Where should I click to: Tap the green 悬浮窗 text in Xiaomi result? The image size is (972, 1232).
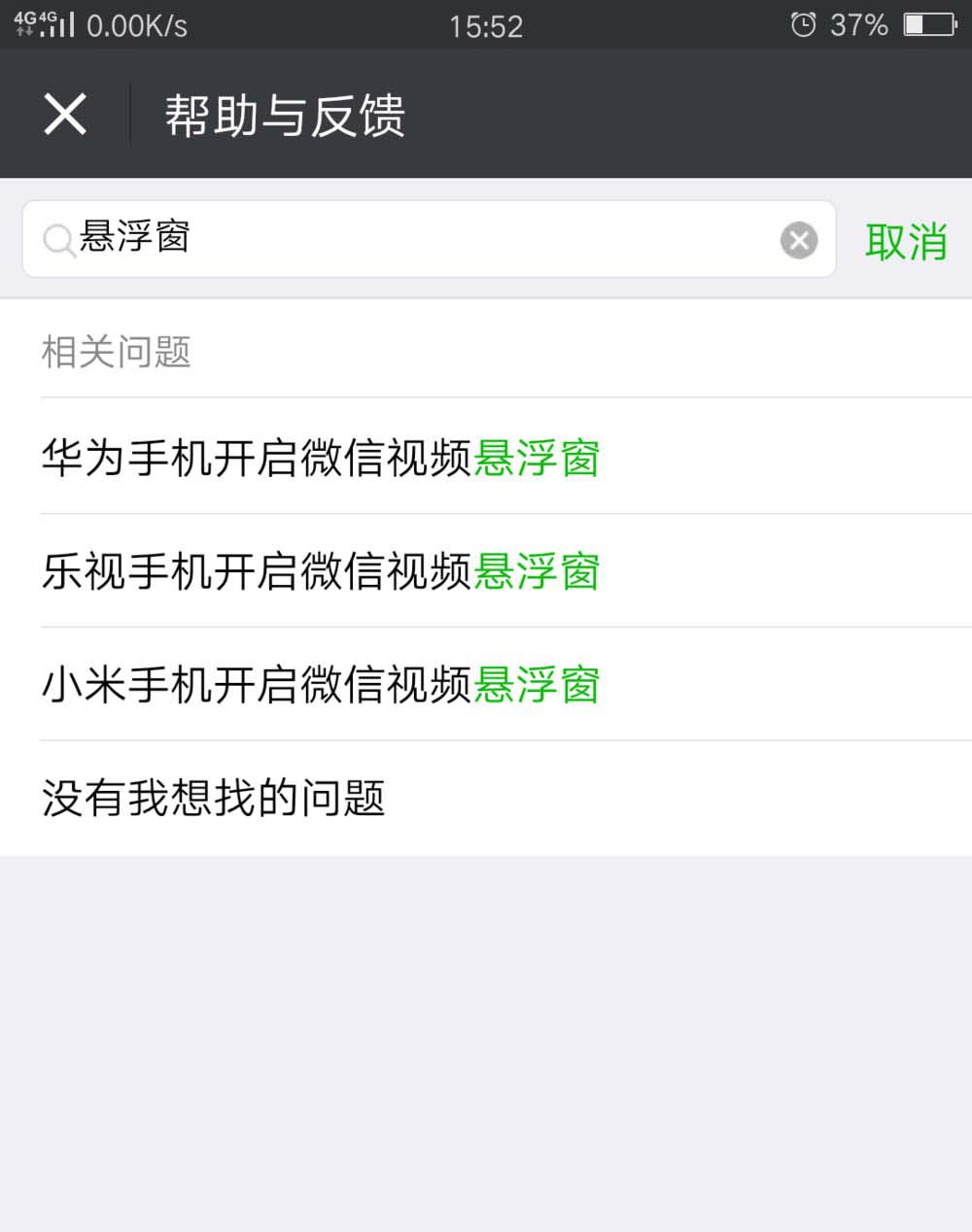[x=537, y=684]
